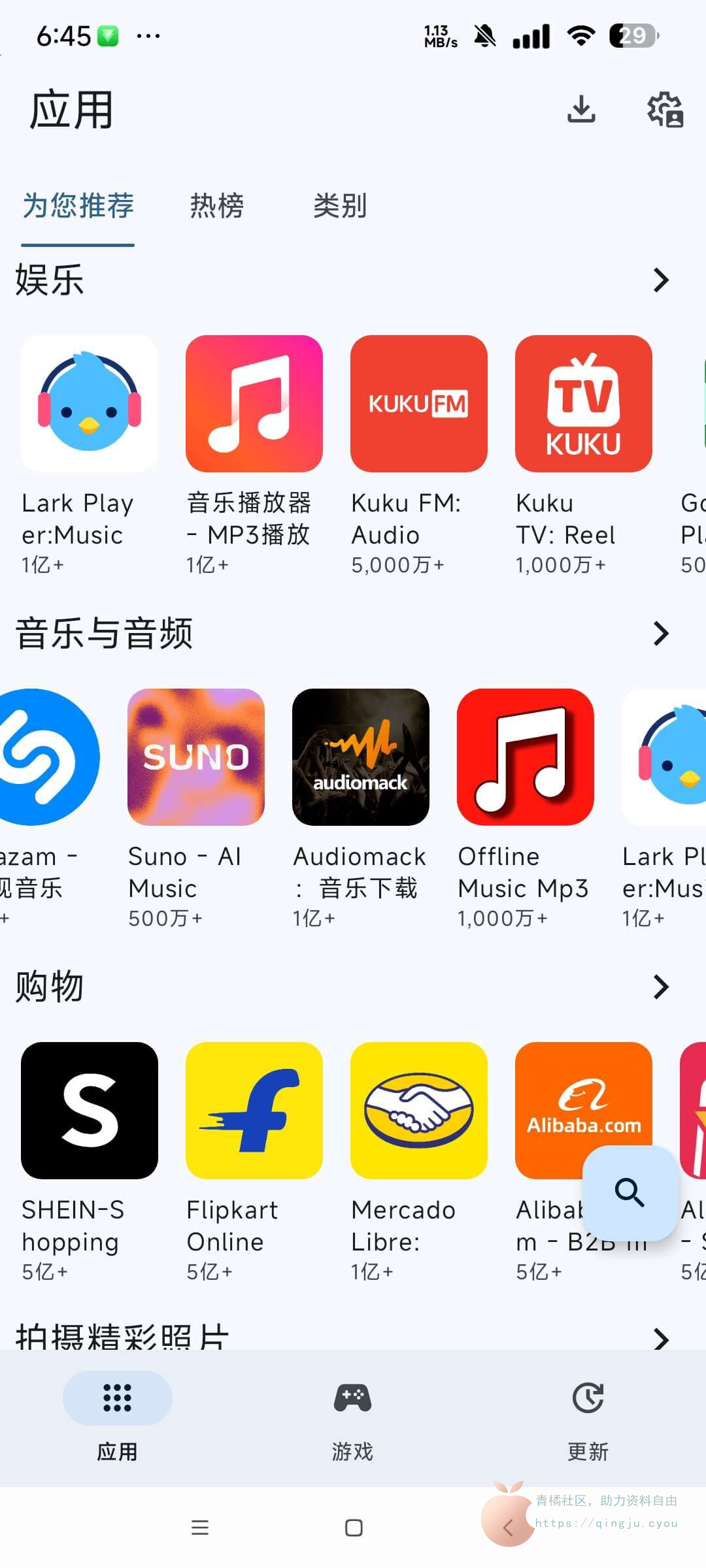Expand the 娱乐 section arrow
The image size is (706, 1568).
[661, 280]
